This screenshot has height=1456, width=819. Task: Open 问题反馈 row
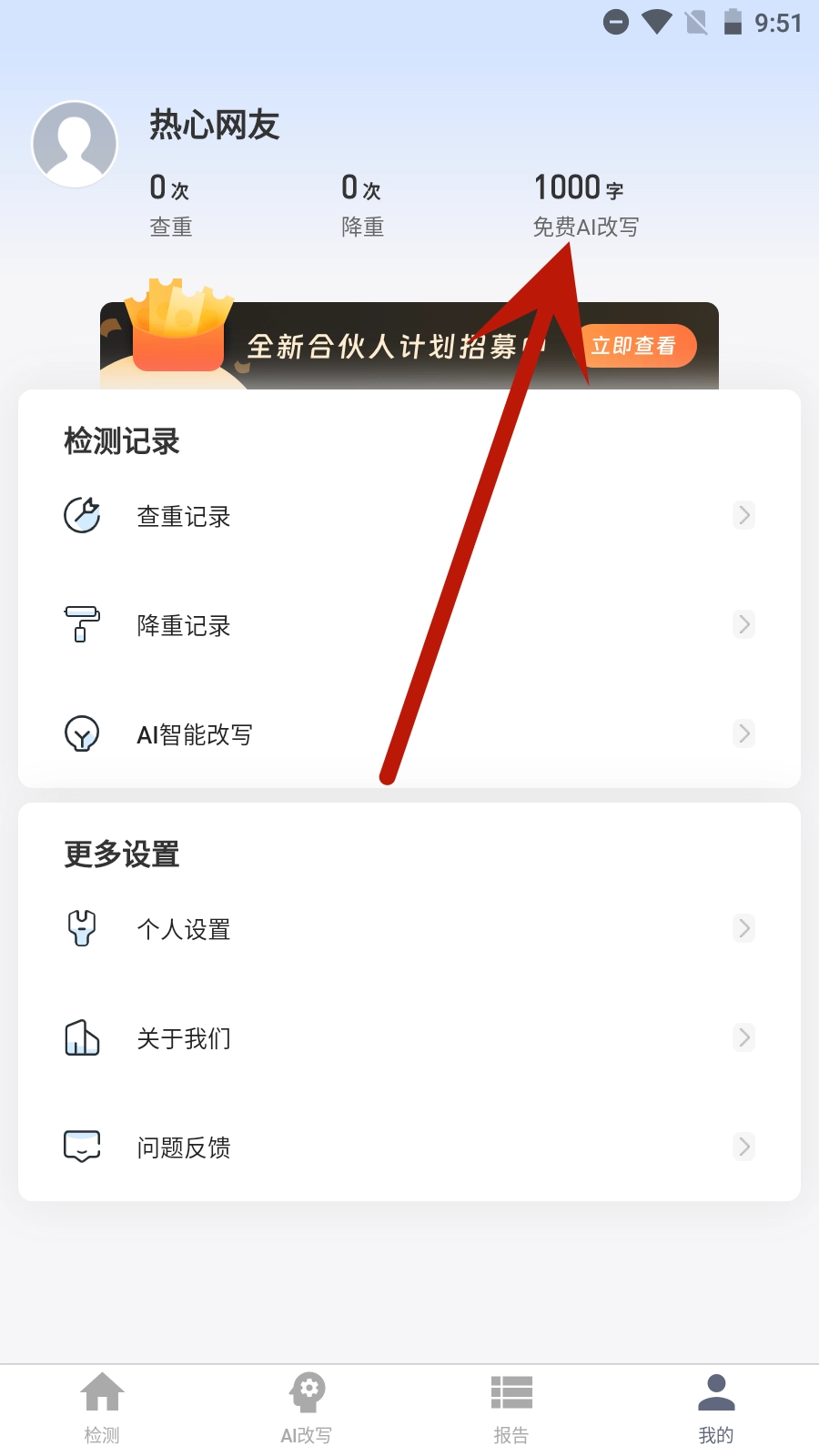pos(409,1148)
